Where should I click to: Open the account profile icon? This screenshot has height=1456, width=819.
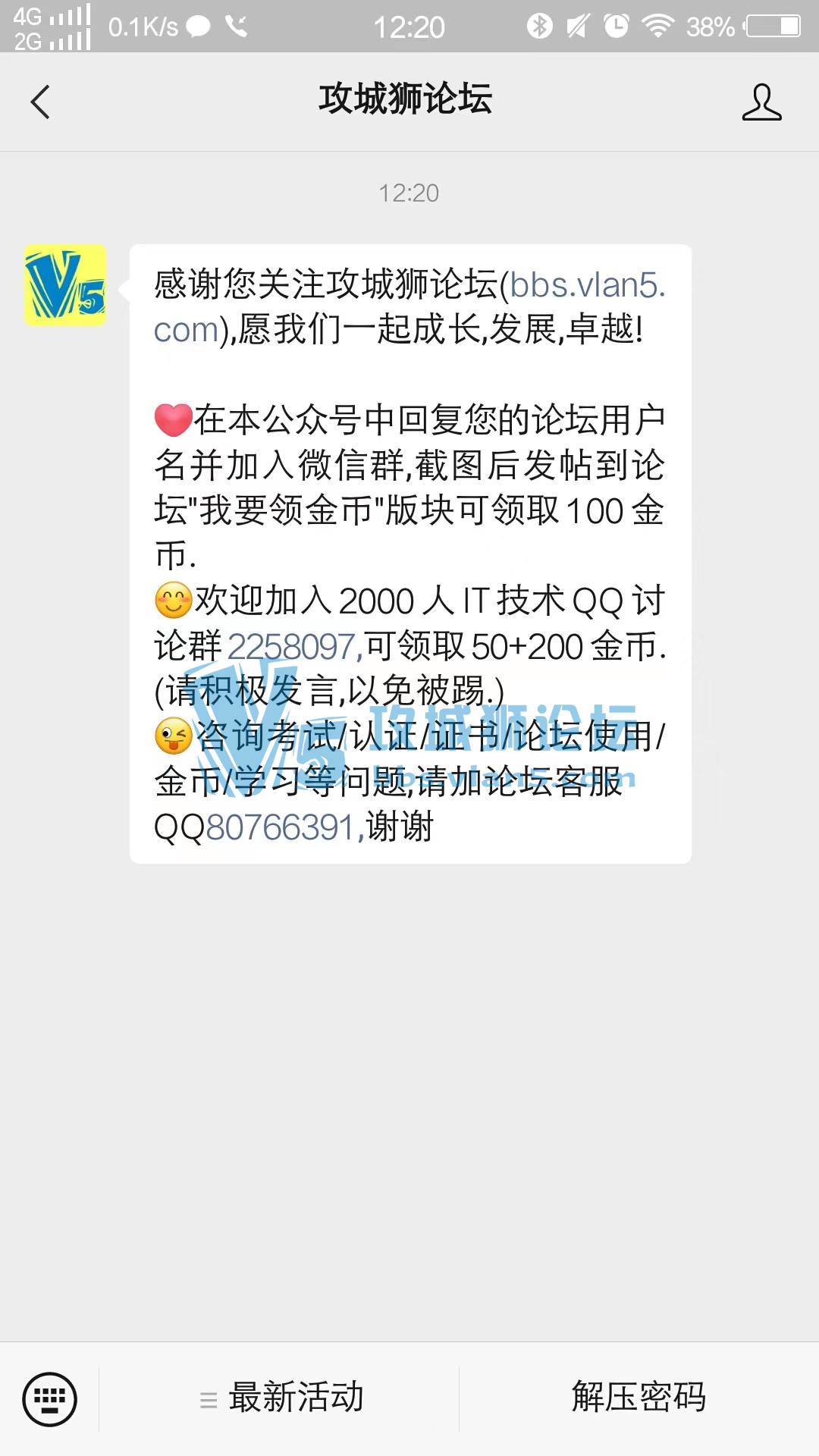point(761,102)
